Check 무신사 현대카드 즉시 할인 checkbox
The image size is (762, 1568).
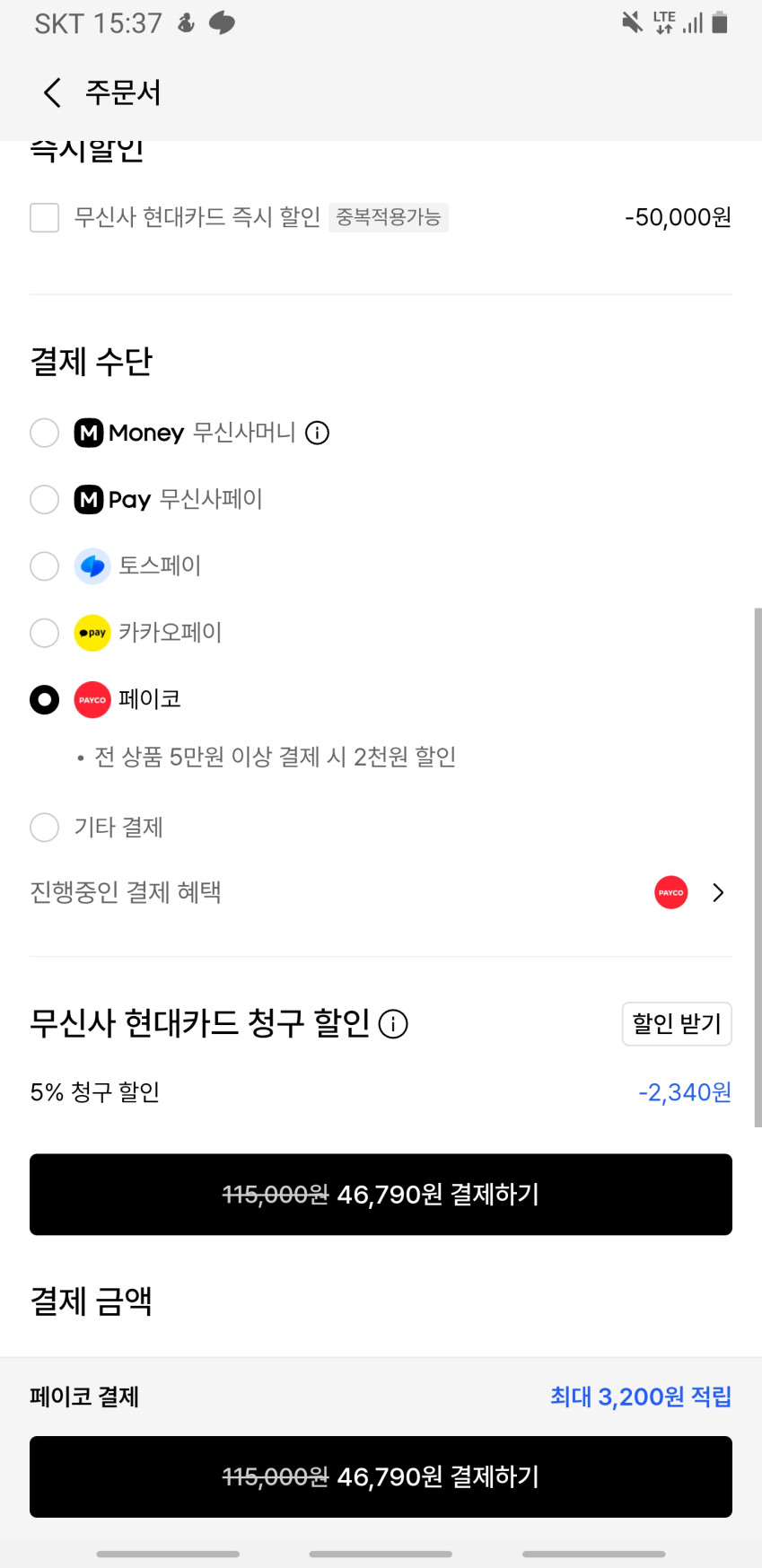click(x=45, y=217)
